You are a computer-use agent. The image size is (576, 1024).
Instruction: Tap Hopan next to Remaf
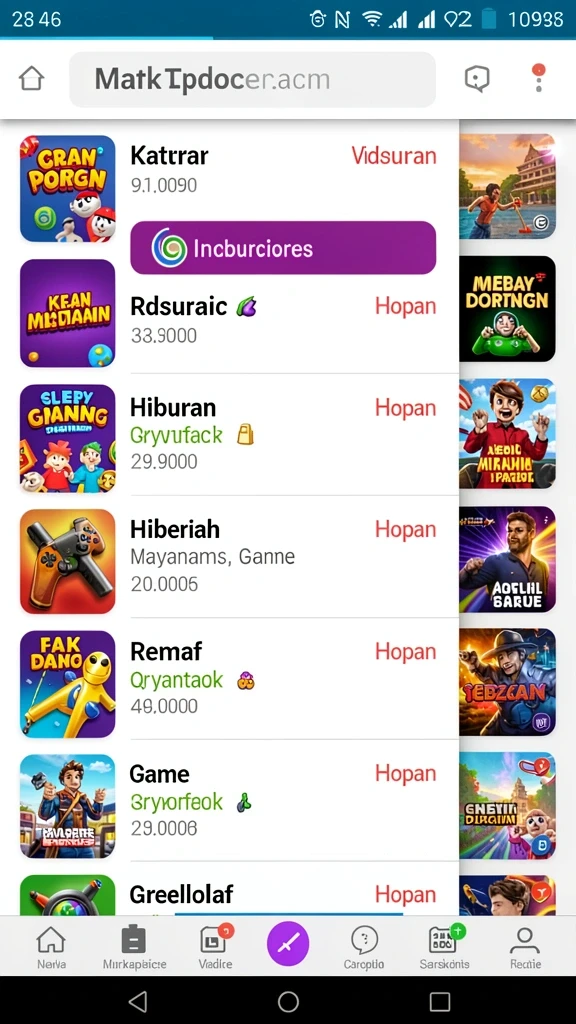(405, 652)
